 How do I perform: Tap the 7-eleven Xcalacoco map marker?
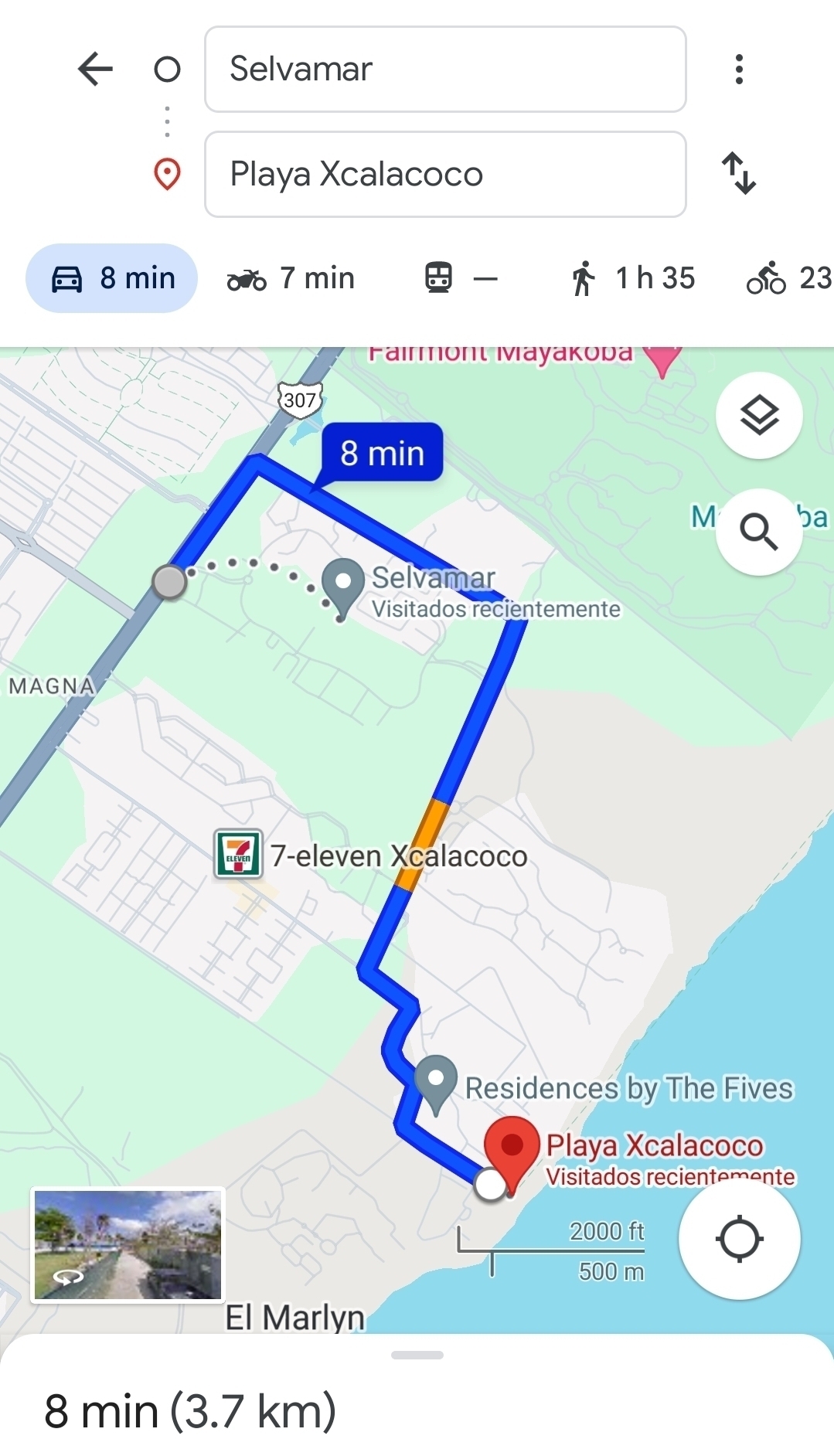coord(238,855)
